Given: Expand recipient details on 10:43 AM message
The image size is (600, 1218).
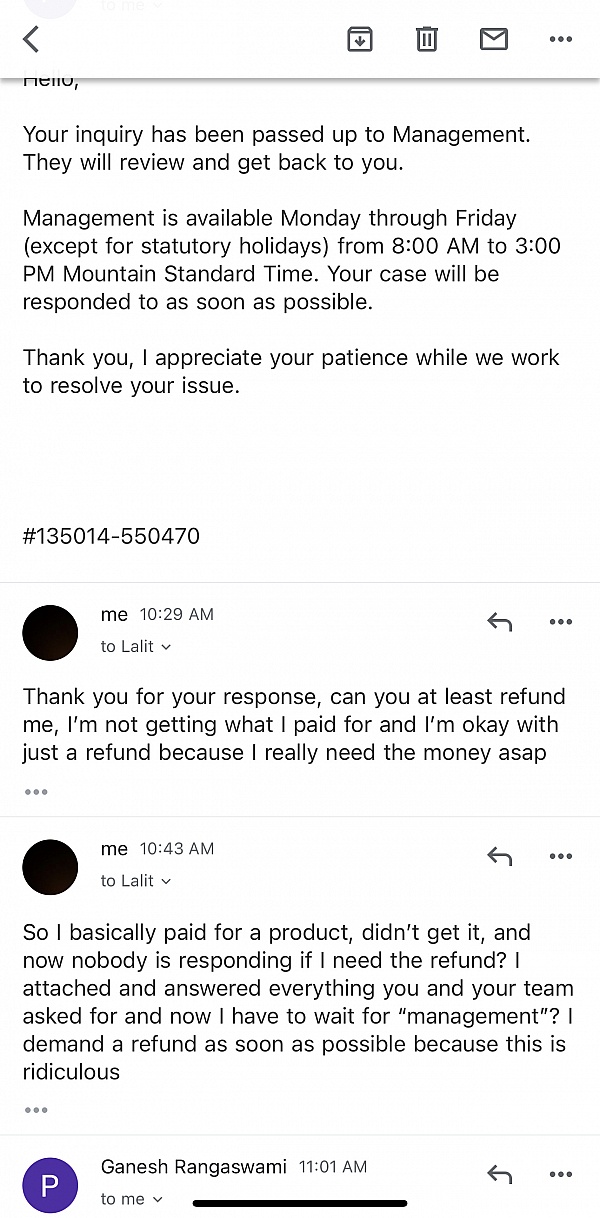Looking at the screenshot, I should [136, 881].
